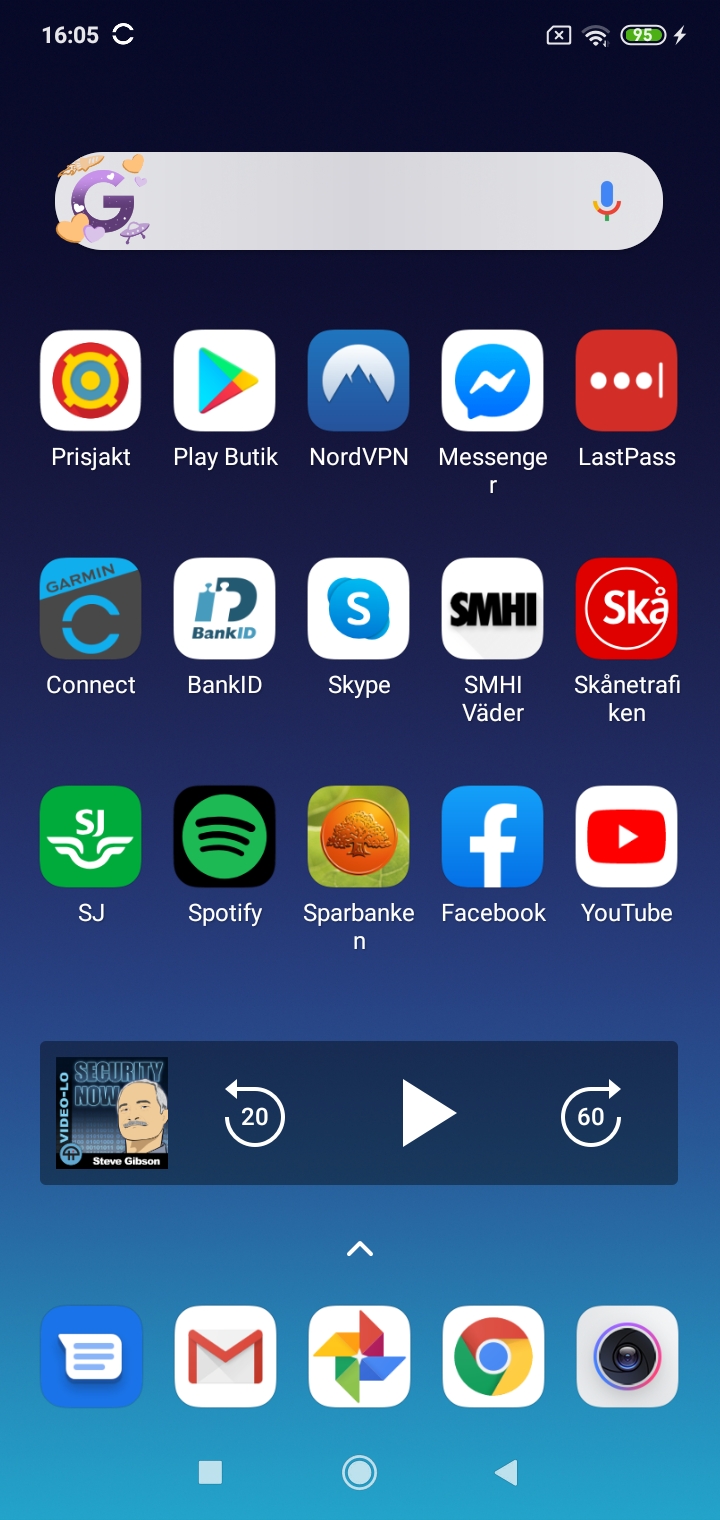Viewport: 720px width, 1520px height.
Task: Launch YouTube
Action: coord(626,837)
